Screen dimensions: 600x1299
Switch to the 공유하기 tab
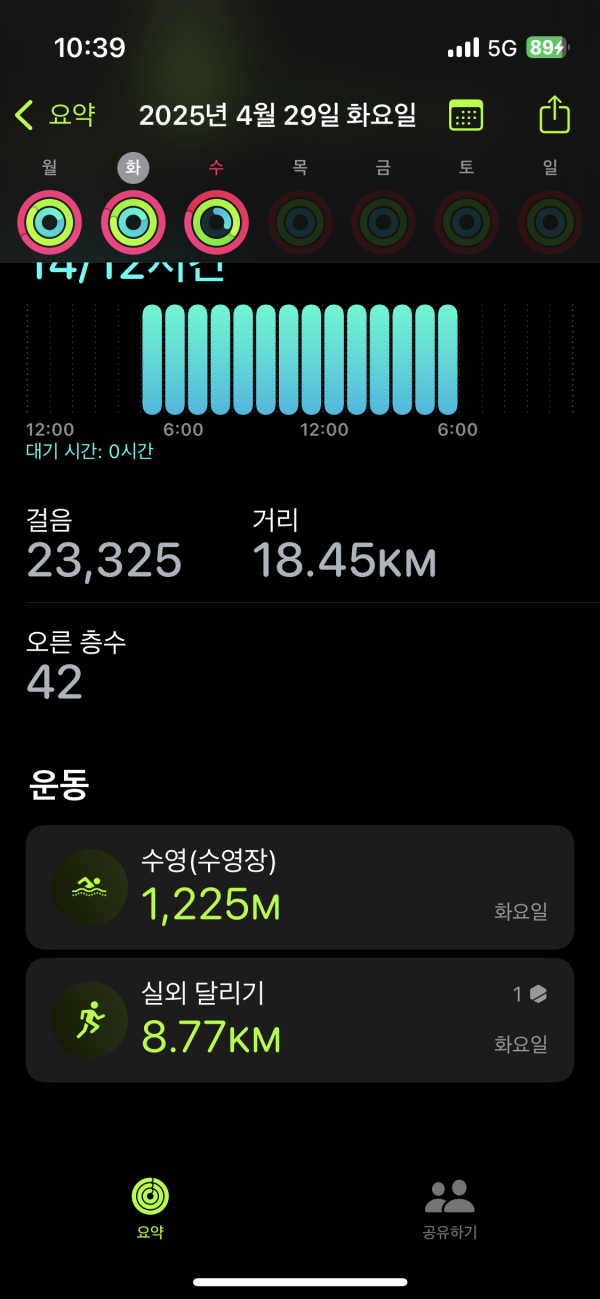pos(450,1208)
